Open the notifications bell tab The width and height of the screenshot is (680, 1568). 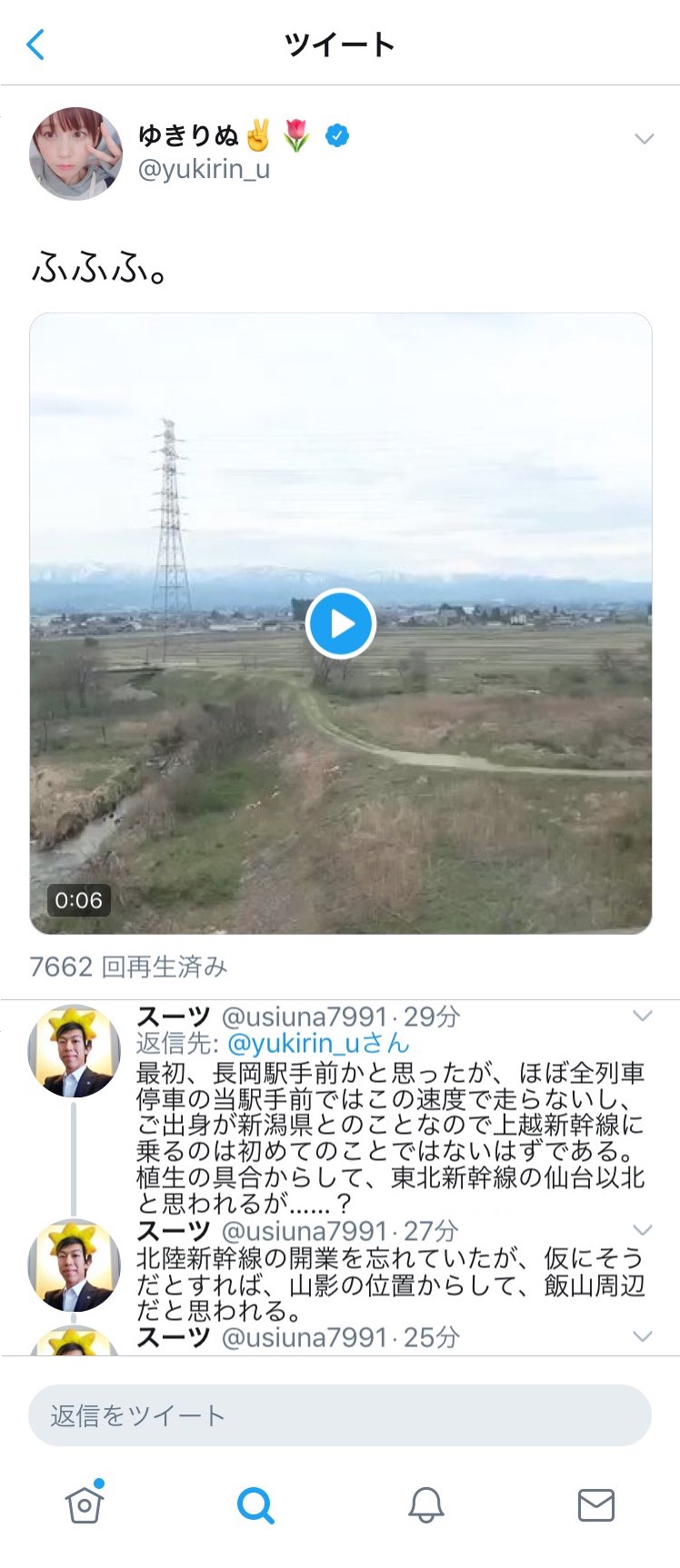point(425,1505)
